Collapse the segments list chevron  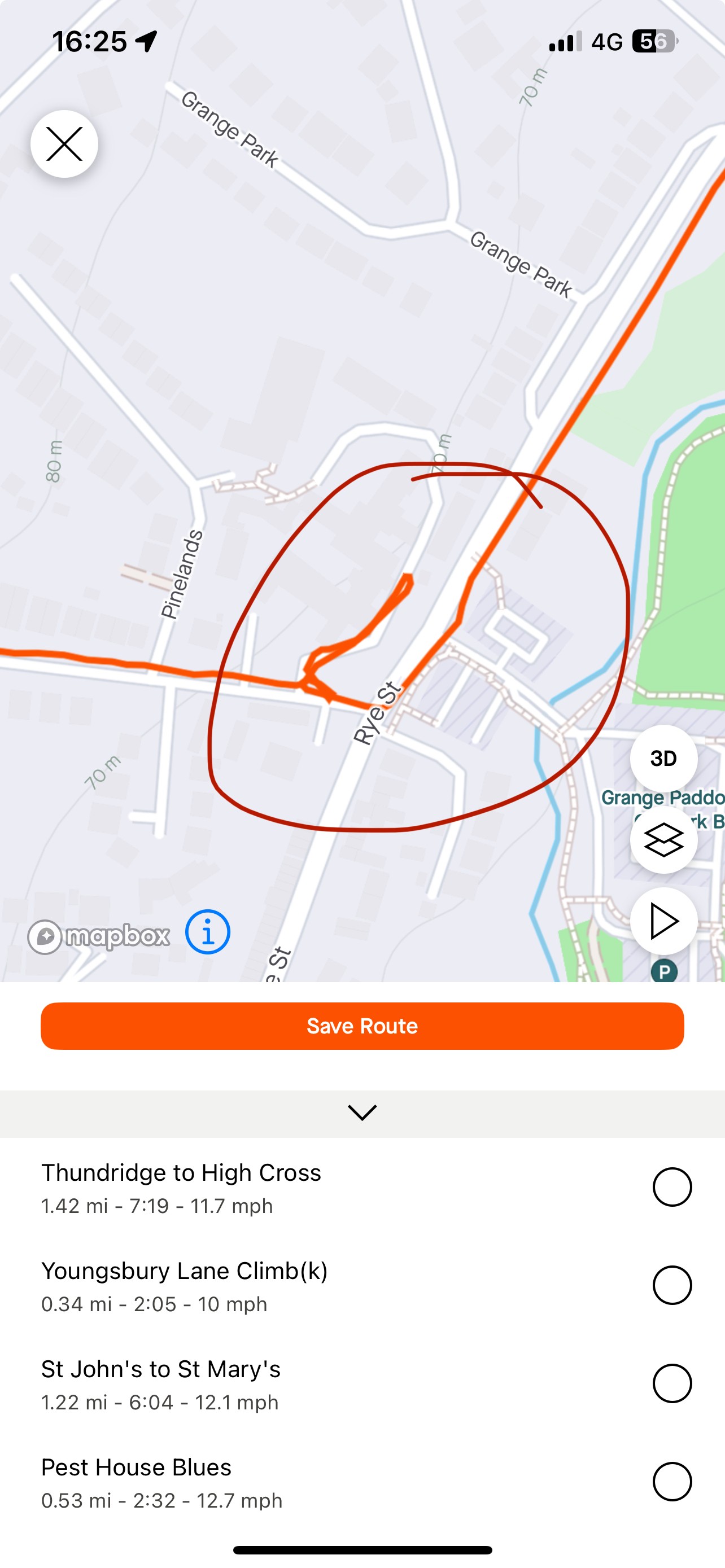pyautogui.click(x=362, y=1113)
